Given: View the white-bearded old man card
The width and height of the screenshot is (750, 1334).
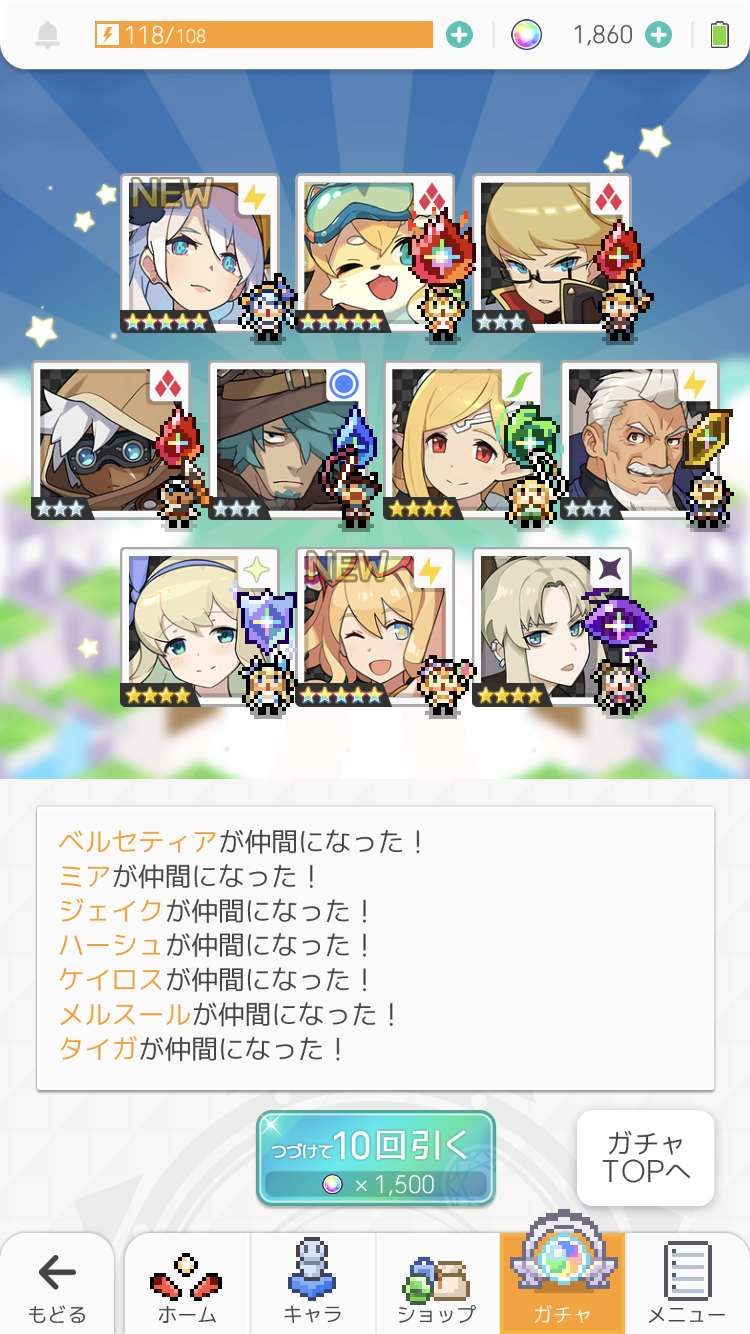Looking at the screenshot, I should 638,440.
